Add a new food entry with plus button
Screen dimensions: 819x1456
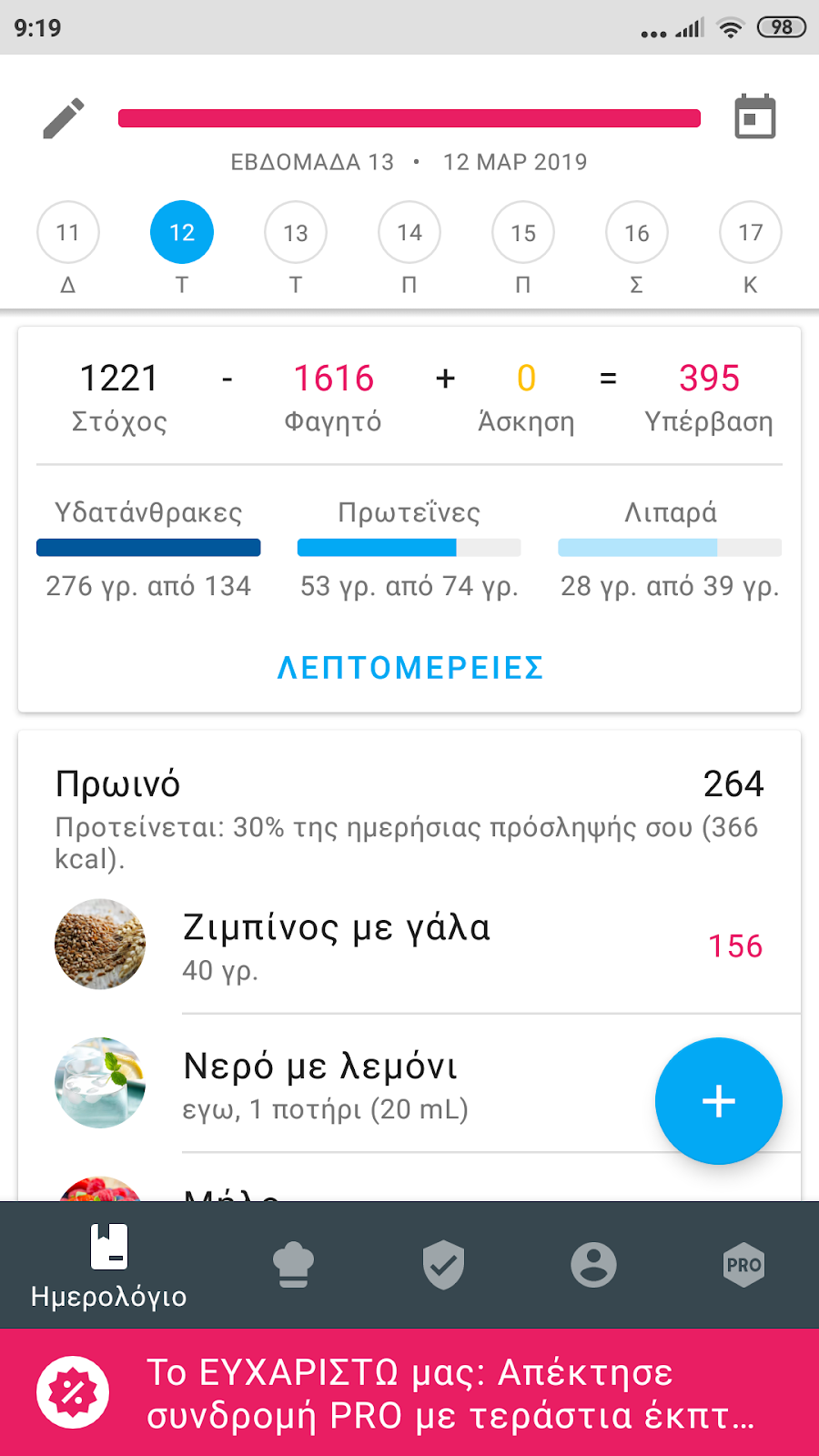(718, 1101)
